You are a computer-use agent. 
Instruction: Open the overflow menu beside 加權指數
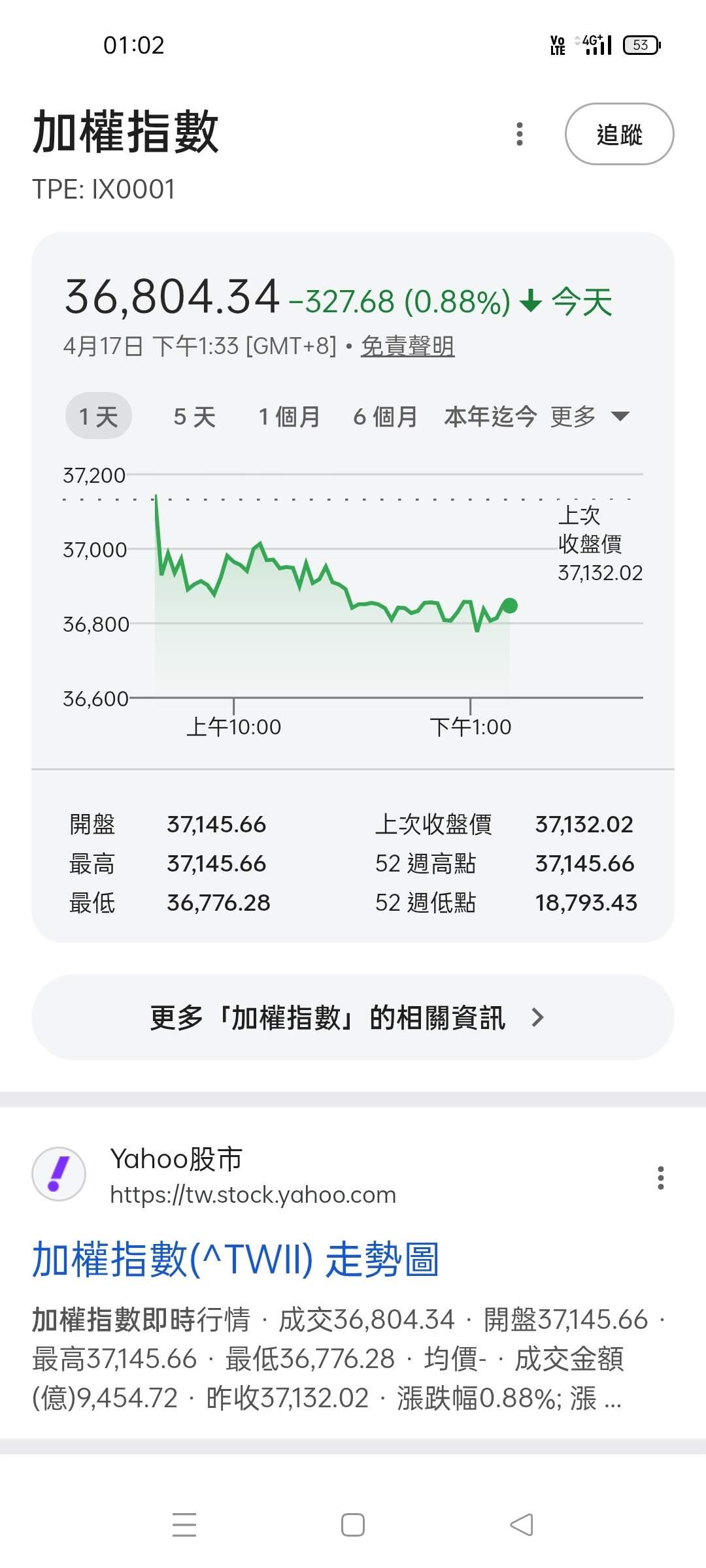pos(520,135)
